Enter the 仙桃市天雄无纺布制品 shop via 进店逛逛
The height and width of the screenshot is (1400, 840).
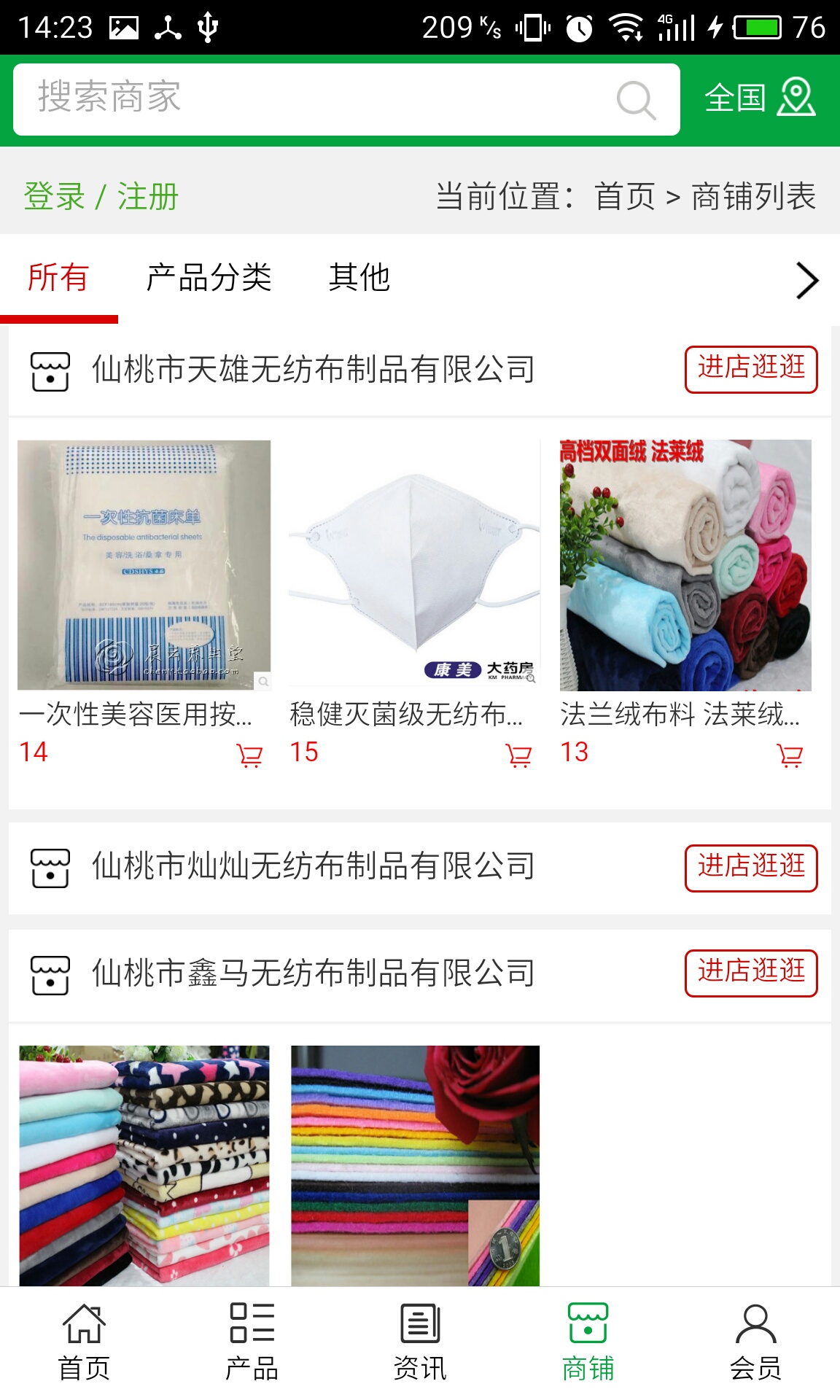(x=751, y=370)
